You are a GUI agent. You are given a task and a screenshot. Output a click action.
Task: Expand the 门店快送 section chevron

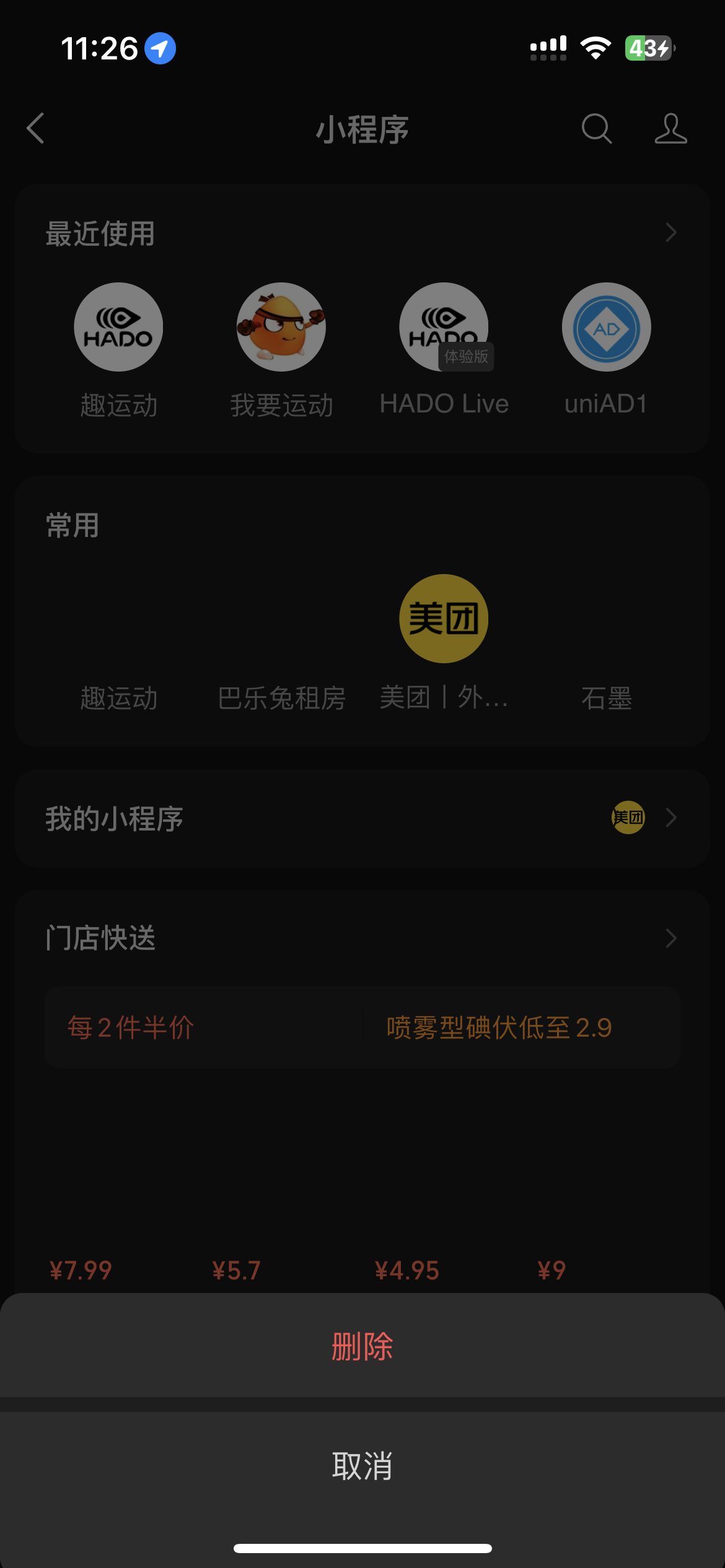pos(671,939)
